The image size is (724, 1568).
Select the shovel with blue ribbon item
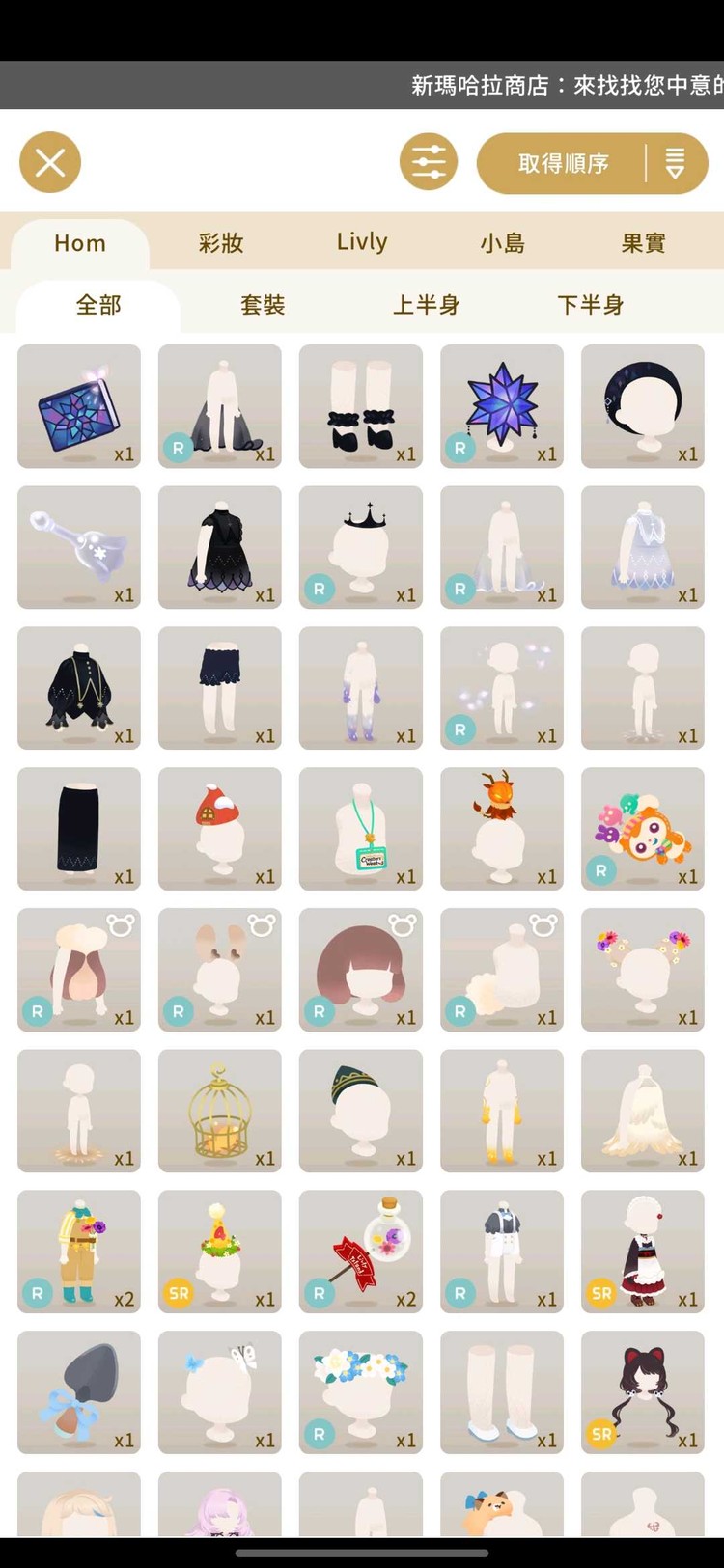78,1392
